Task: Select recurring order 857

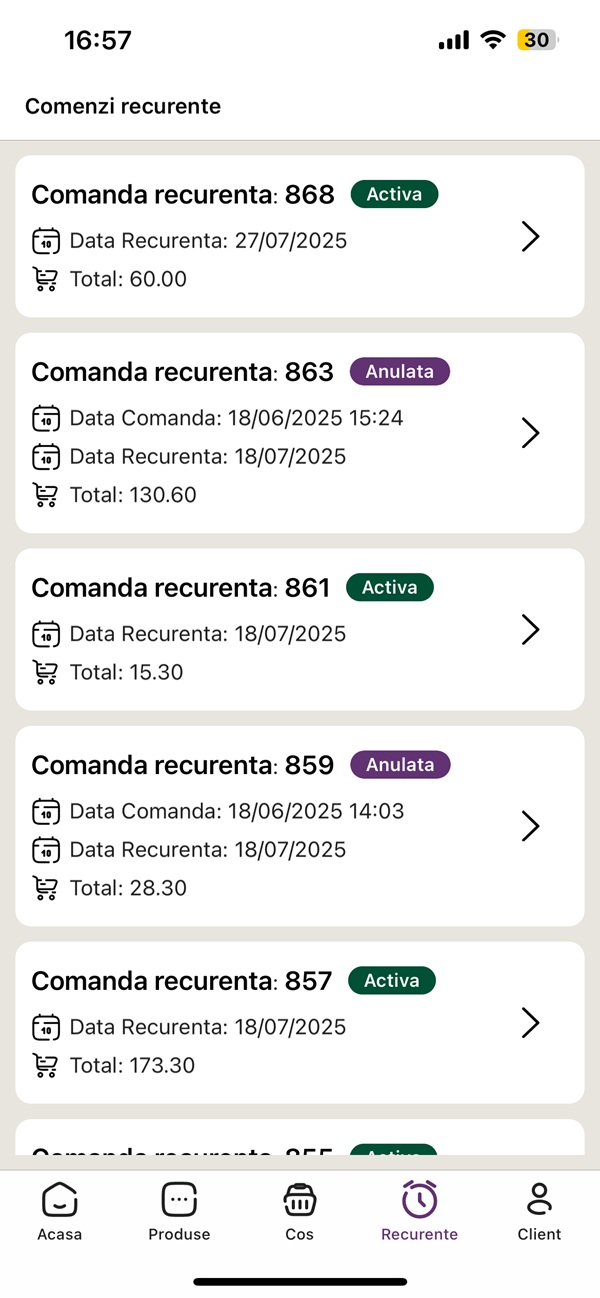Action: point(299,1022)
